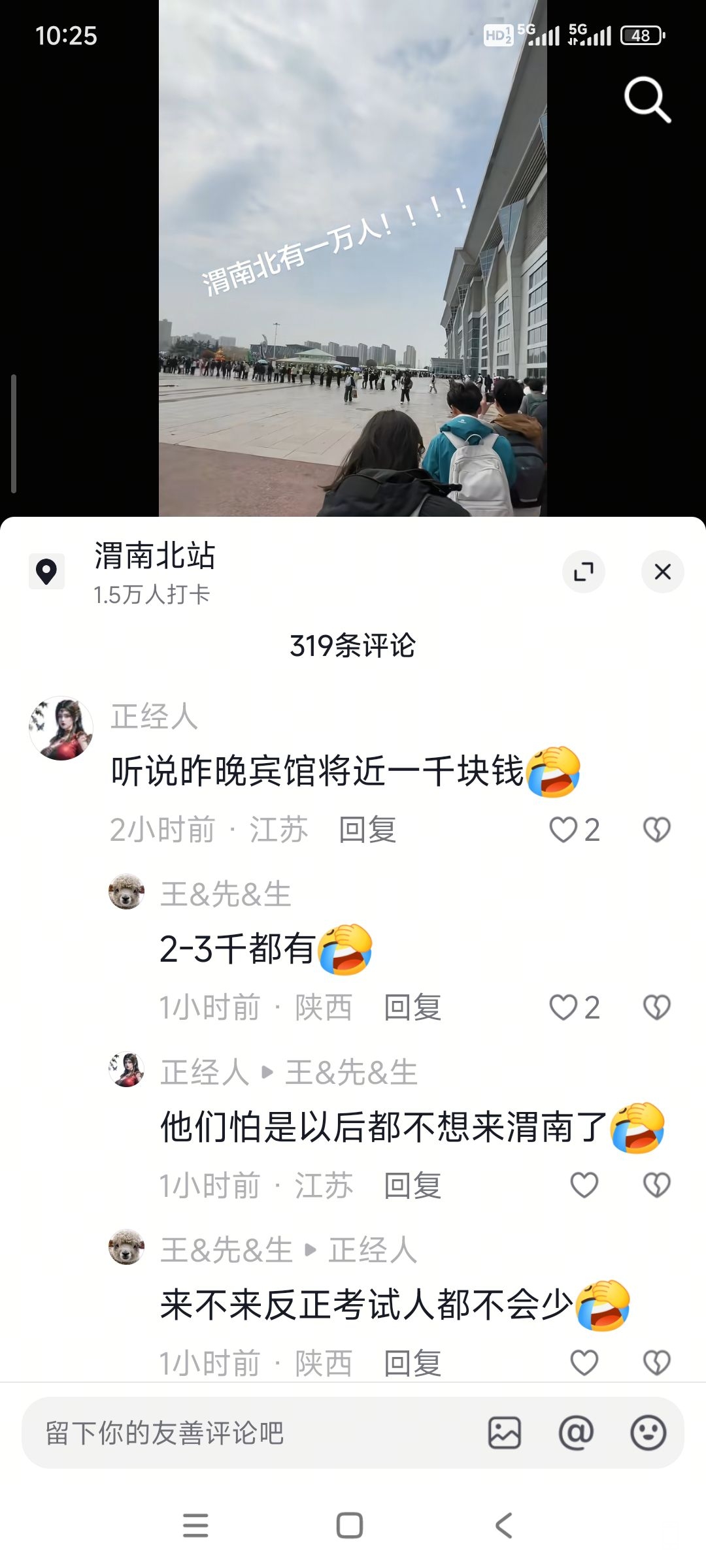Dislike the comment about 宾馆将近一千块钱
706x1568 pixels.
[x=656, y=830]
